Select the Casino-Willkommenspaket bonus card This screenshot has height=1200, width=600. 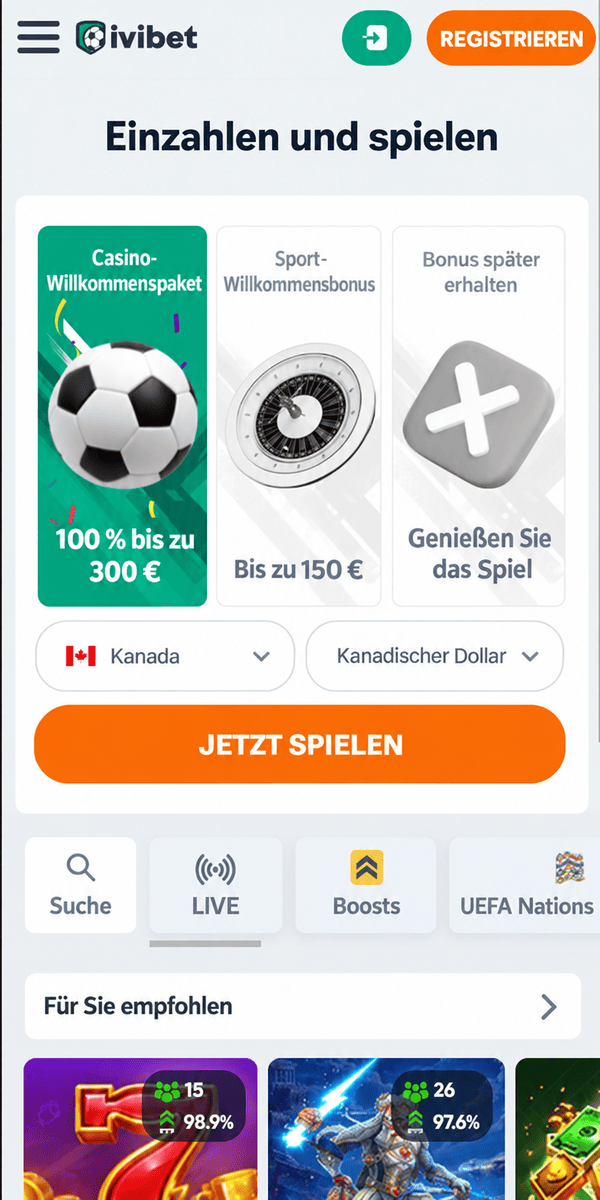(122, 416)
